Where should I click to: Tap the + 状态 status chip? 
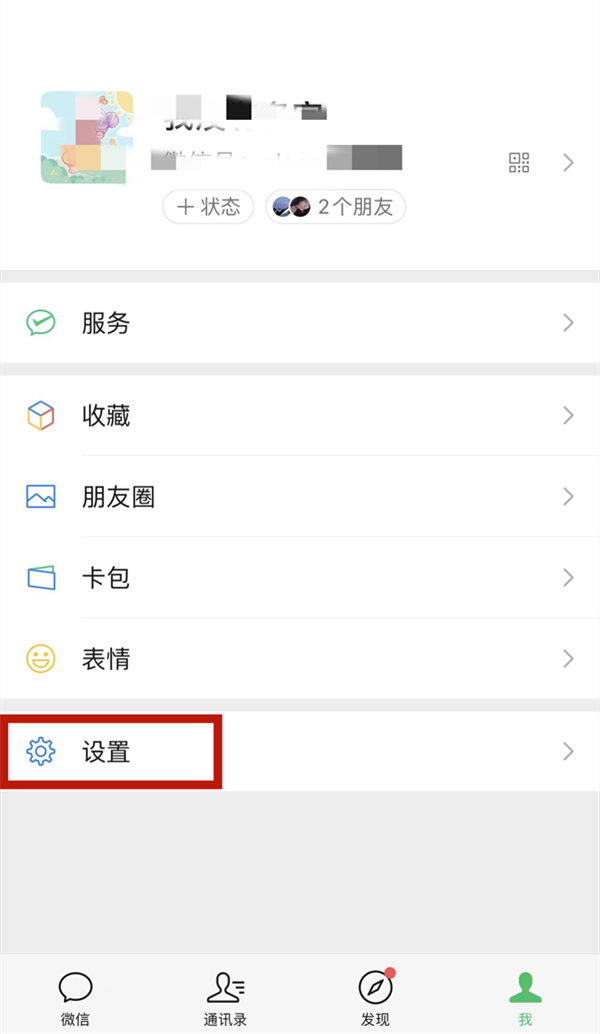pos(208,208)
